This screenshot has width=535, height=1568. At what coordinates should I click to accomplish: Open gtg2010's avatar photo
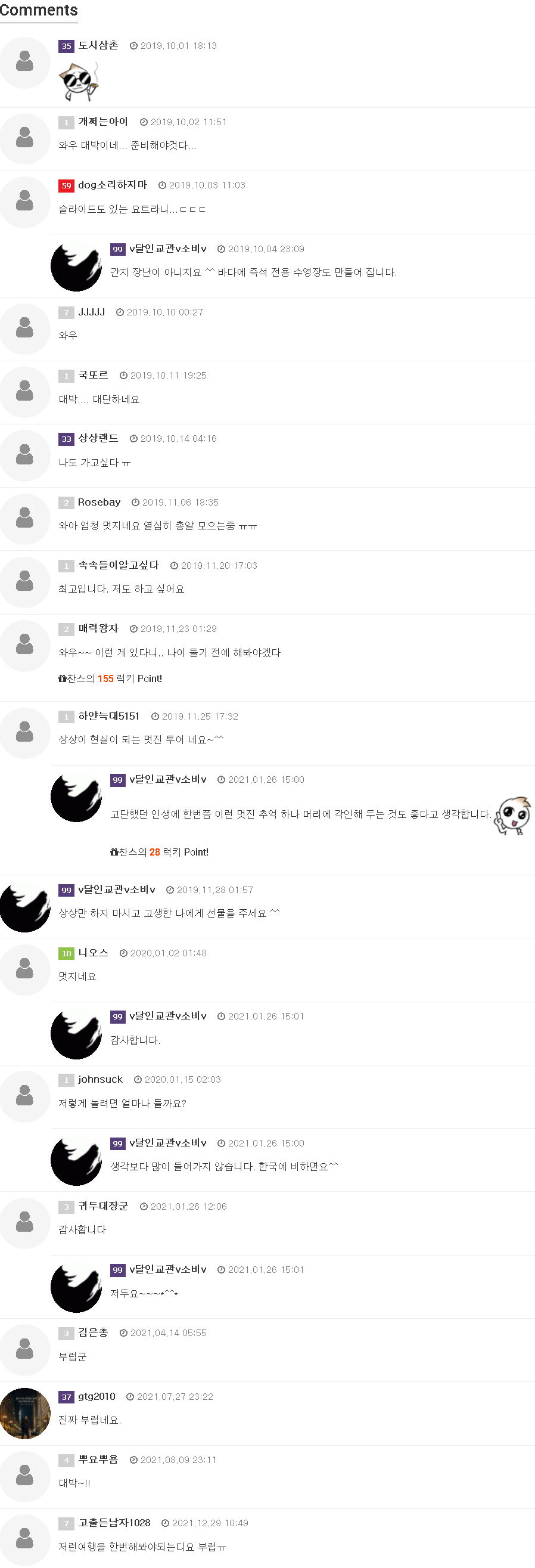click(25, 1414)
